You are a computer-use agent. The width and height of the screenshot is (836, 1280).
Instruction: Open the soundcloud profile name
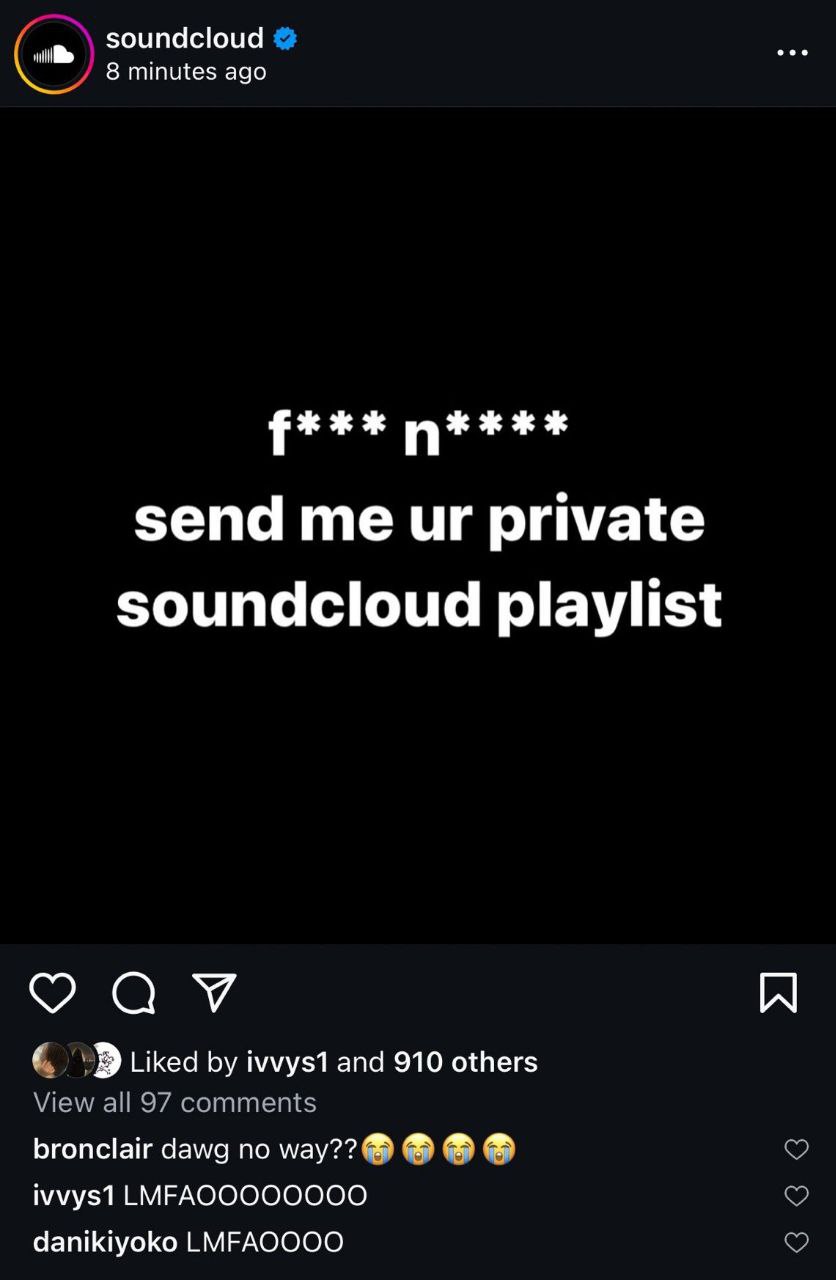click(185, 38)
